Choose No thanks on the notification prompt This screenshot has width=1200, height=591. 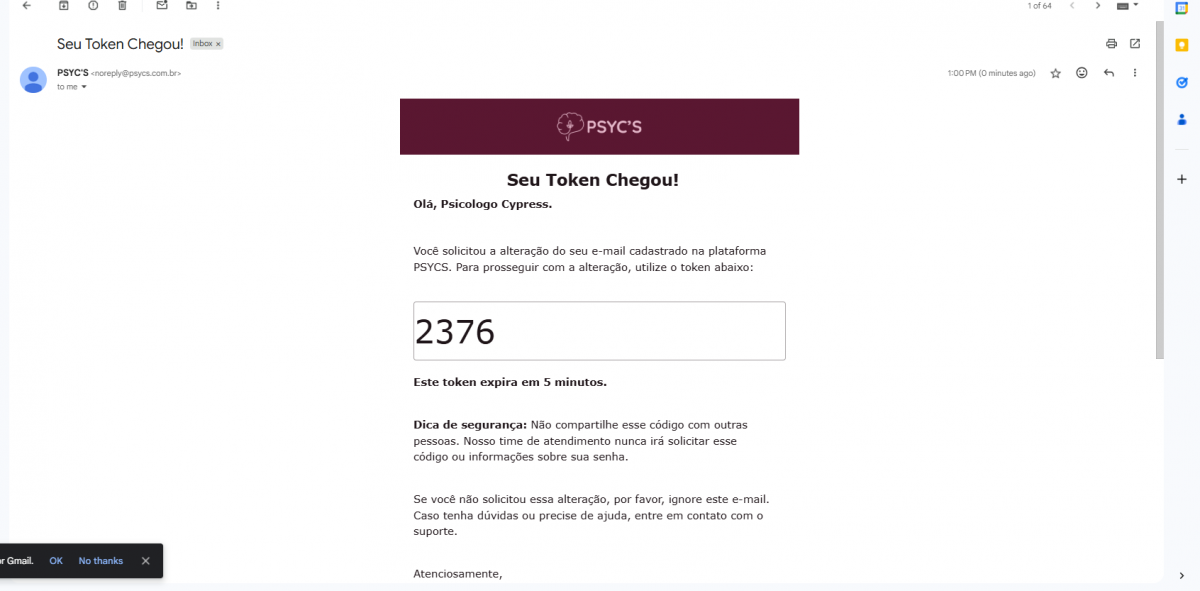(x=101, y=561)
